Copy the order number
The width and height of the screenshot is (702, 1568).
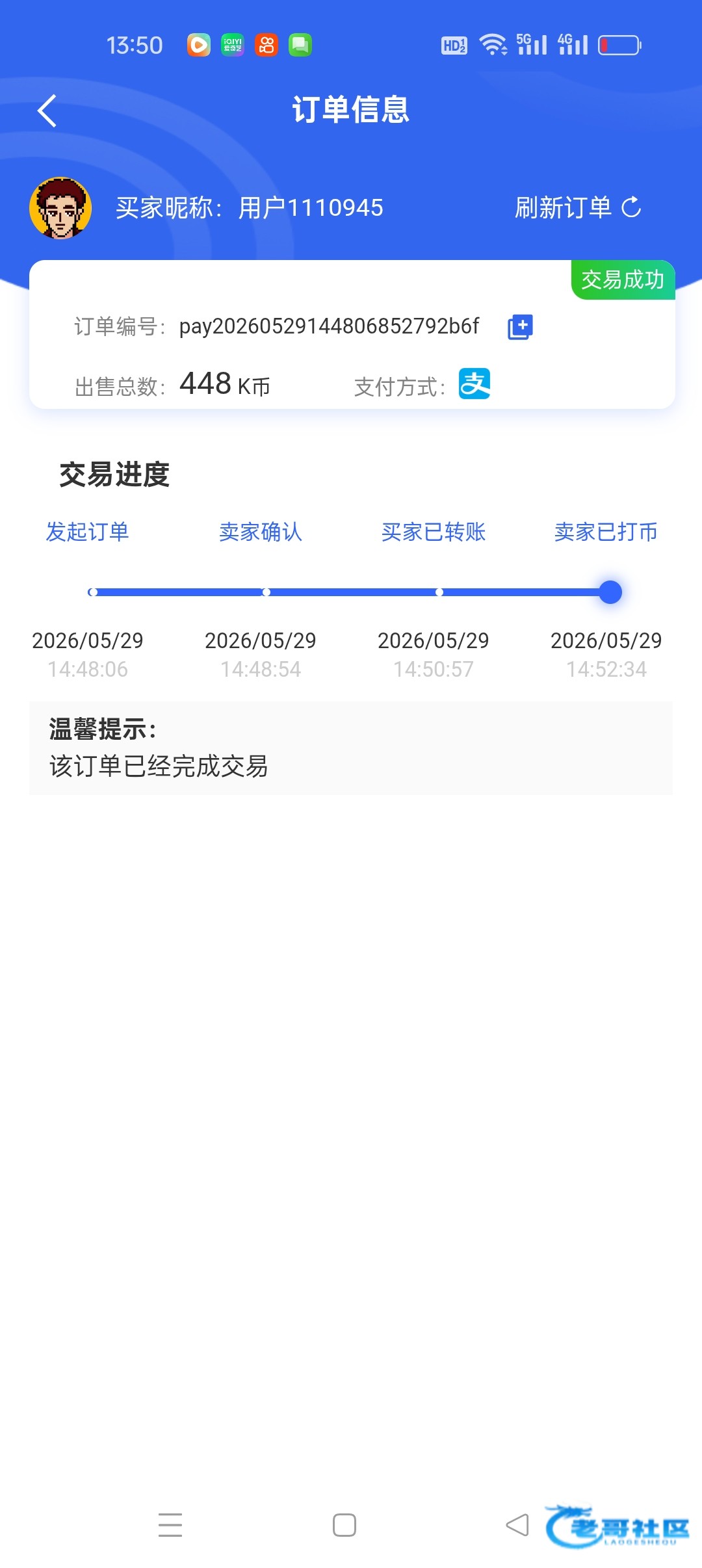point(520,326)
